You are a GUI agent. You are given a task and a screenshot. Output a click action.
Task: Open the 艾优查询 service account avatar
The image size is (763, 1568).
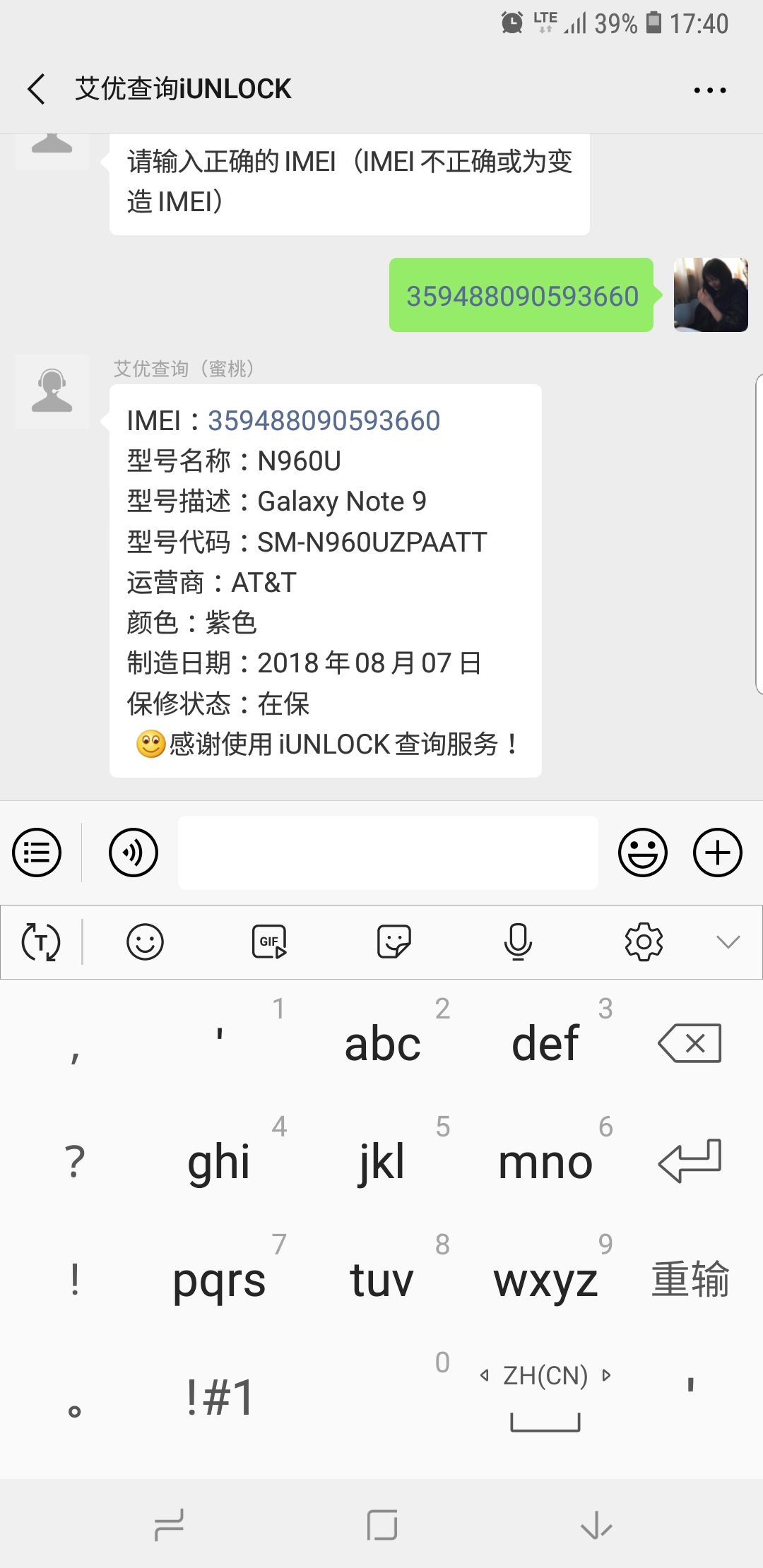tap(52, 391)
